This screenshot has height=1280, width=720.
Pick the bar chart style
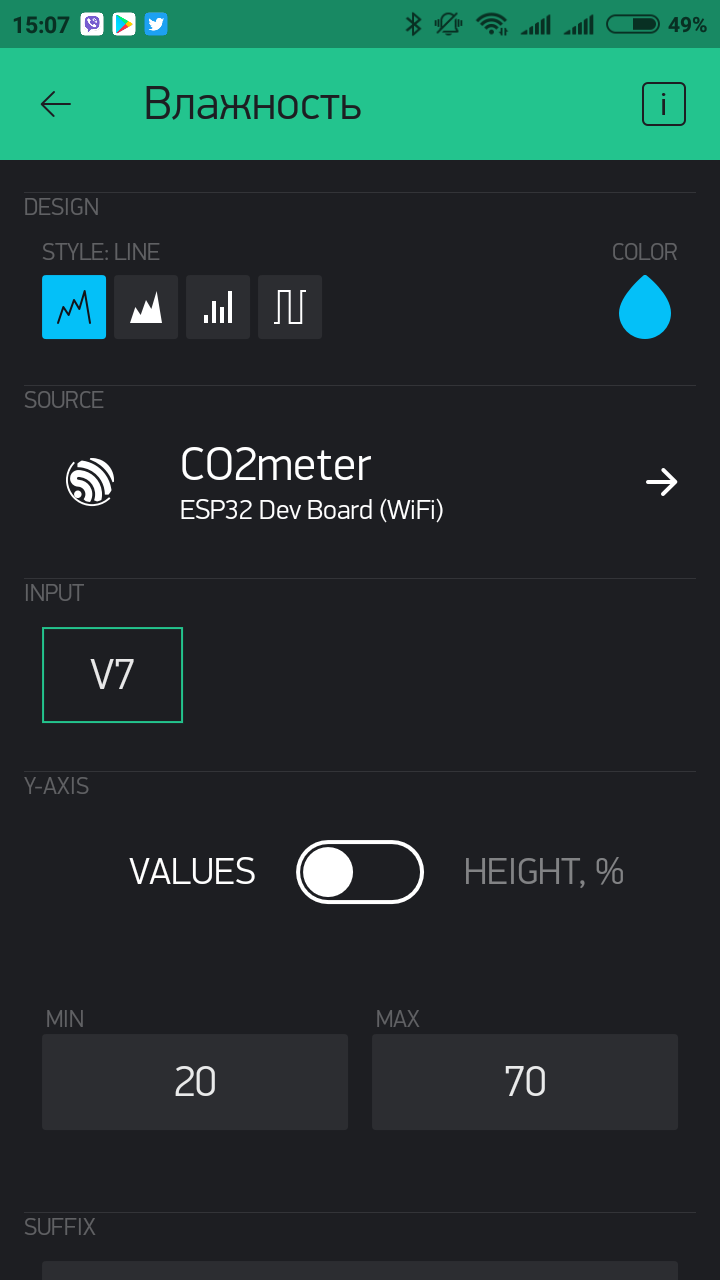(218, 307)
